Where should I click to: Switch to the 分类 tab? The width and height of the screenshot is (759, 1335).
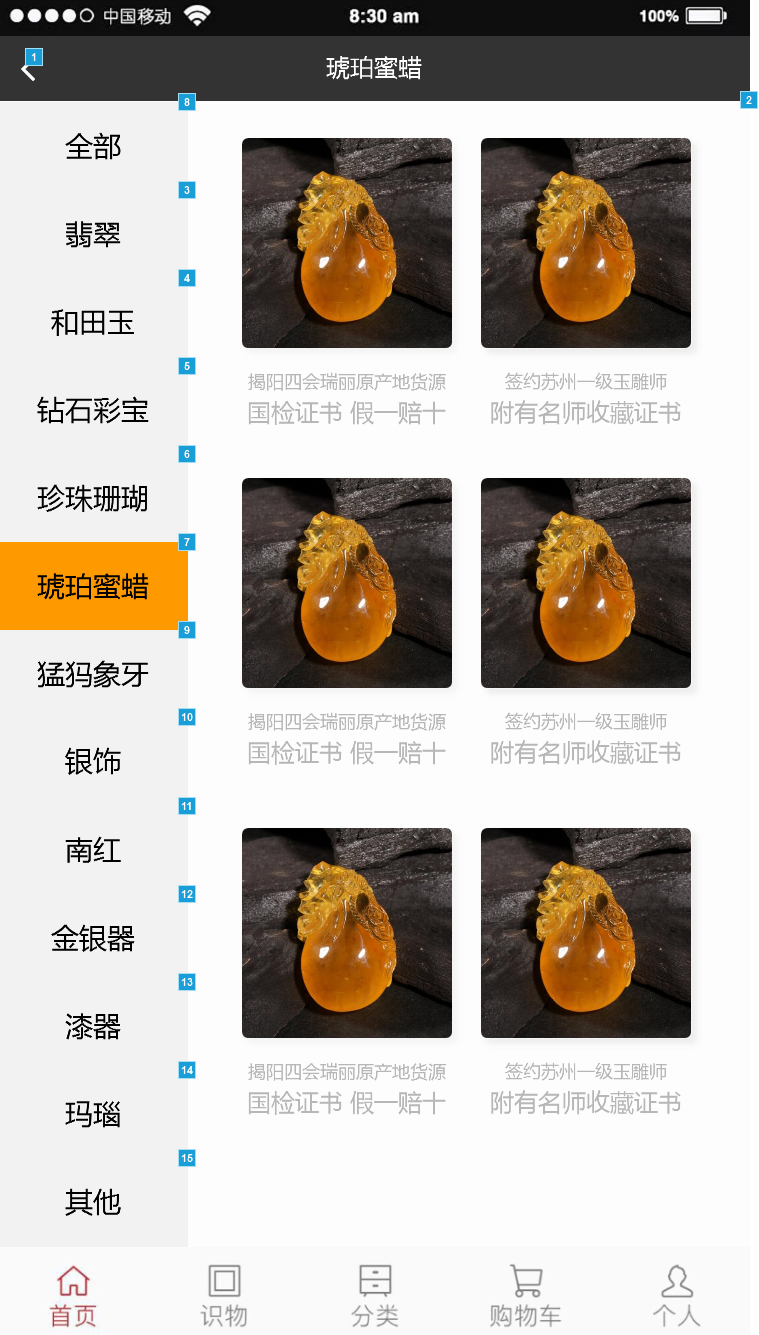375,1296
